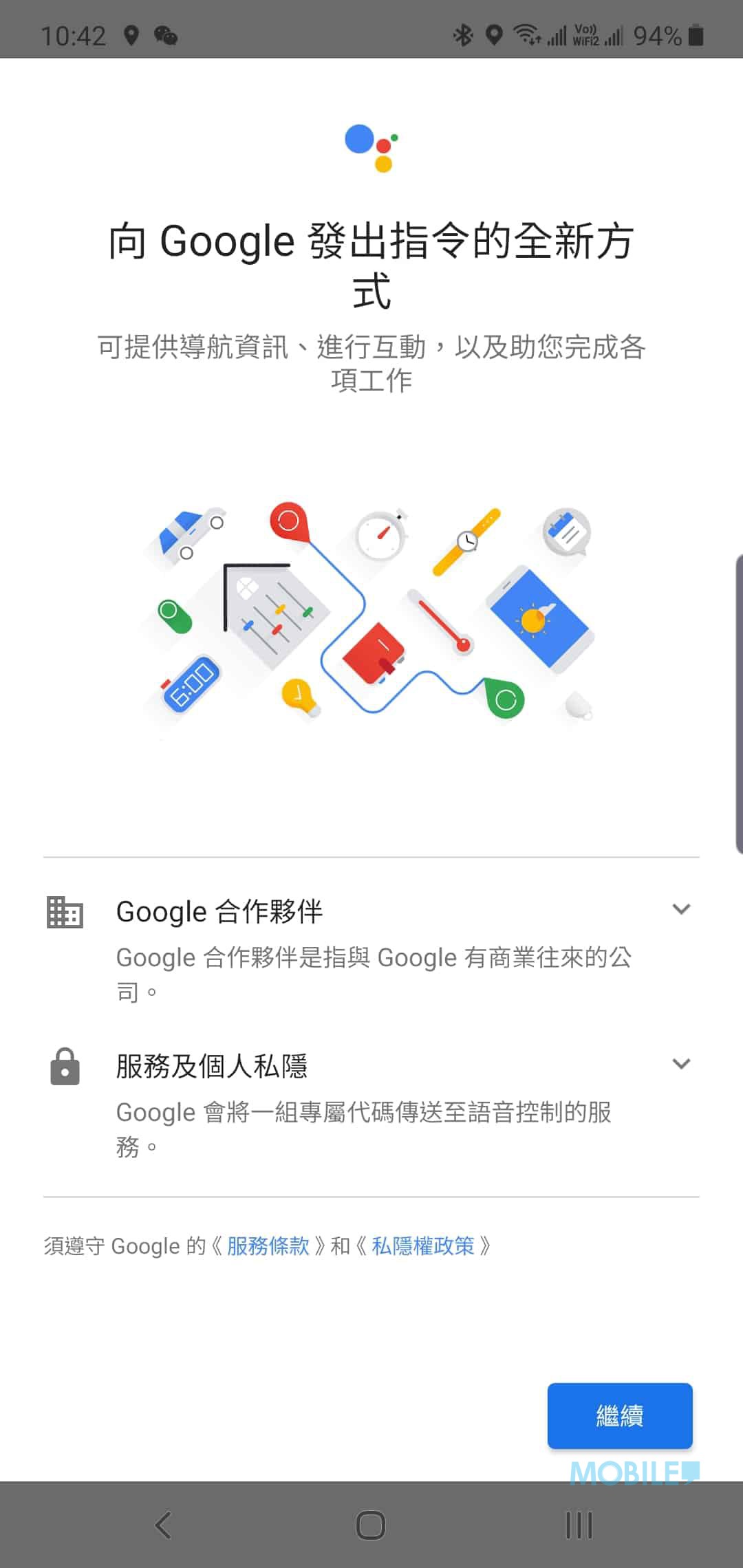Viewport: 743px width, 1568px height.
Task: Go back using the system back button
Action: tap(163, 1525)
